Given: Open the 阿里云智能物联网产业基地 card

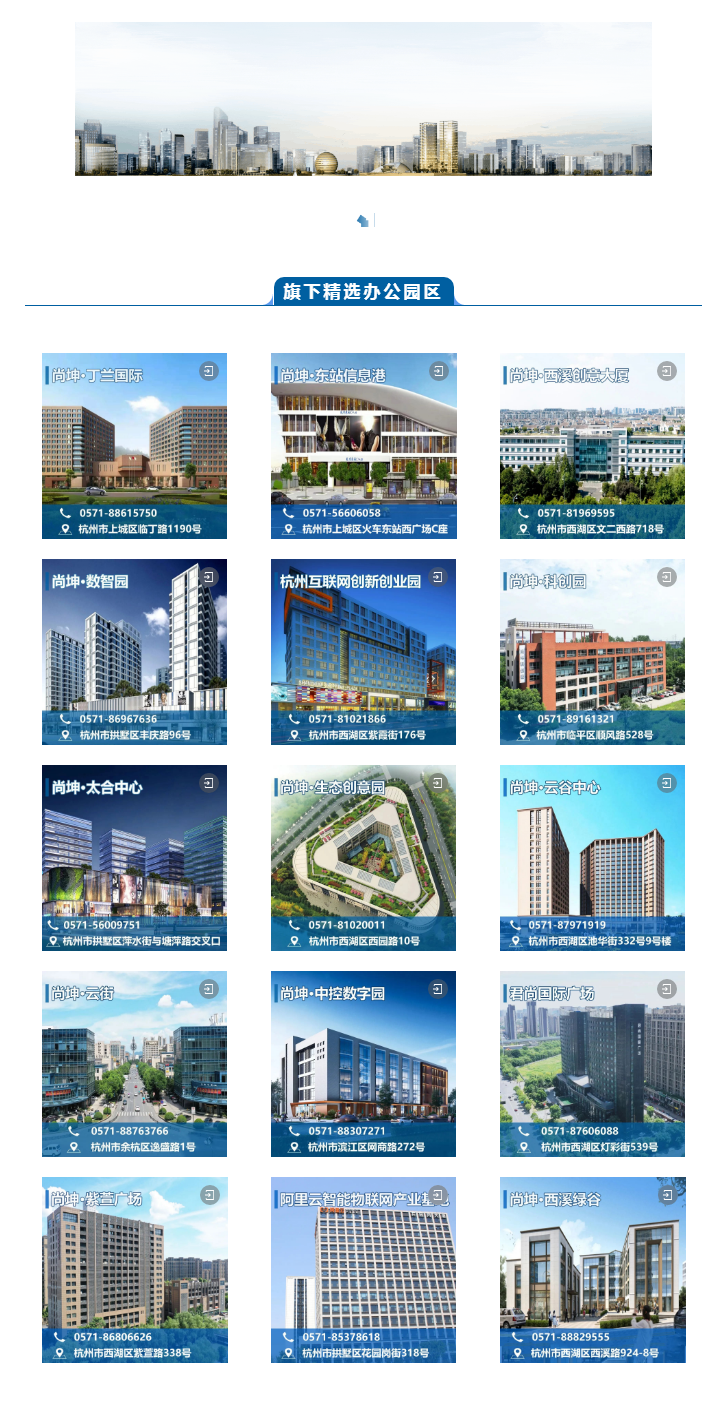Looking at the screenshot, I should pyautogui.click(x=363, y=1270).
